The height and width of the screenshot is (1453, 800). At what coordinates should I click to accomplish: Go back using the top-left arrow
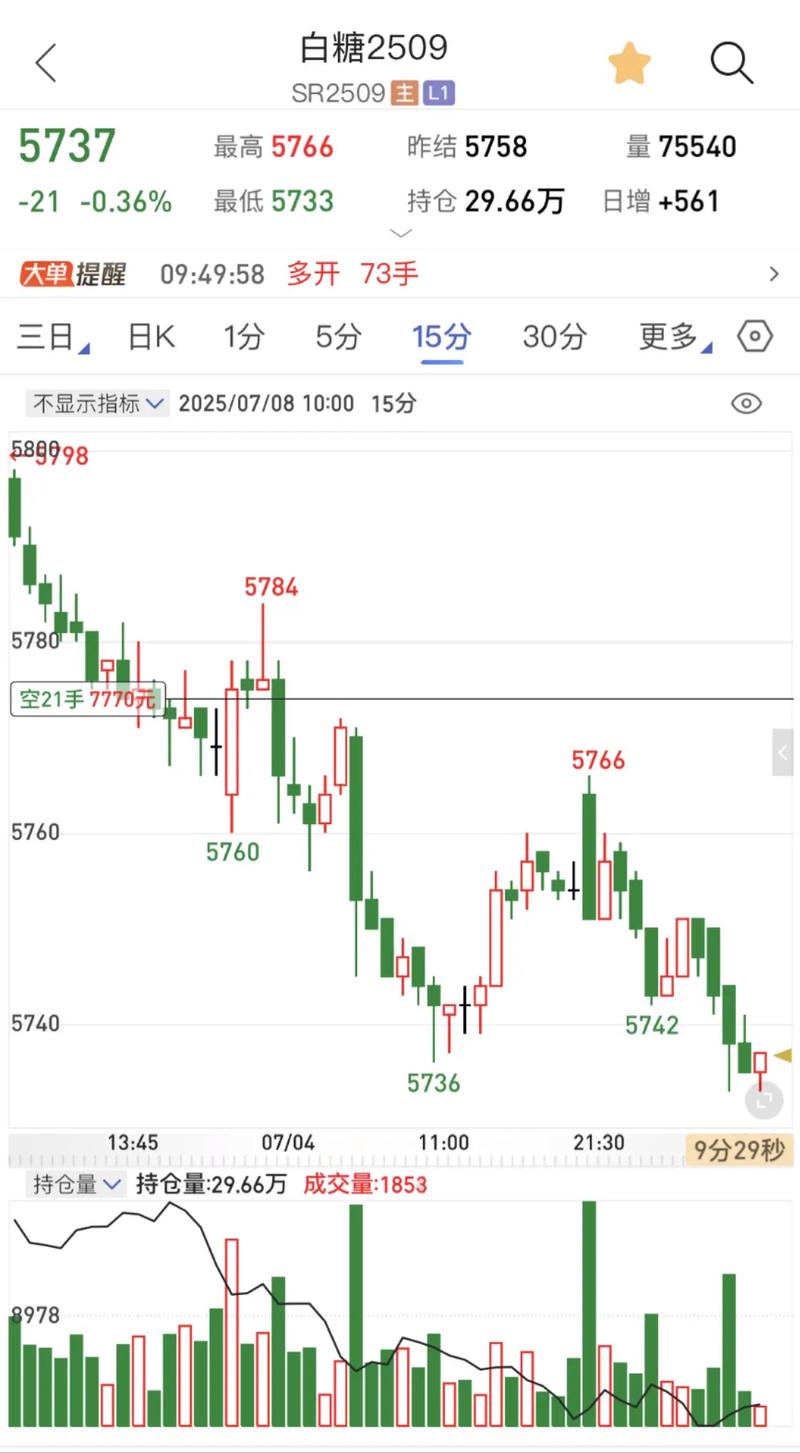click(x=46, y=64)
